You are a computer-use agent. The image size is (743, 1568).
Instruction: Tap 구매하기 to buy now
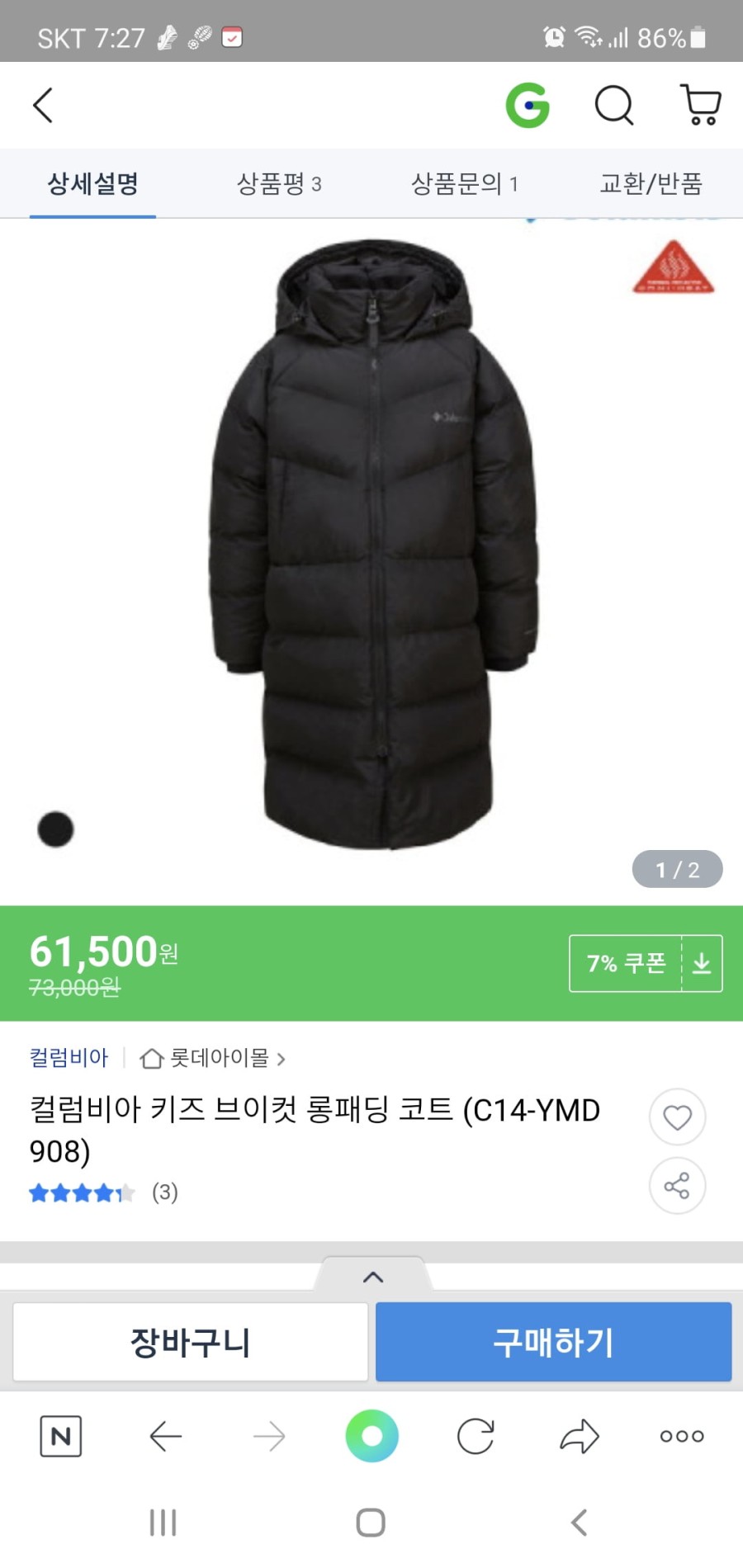(553, 1342)
